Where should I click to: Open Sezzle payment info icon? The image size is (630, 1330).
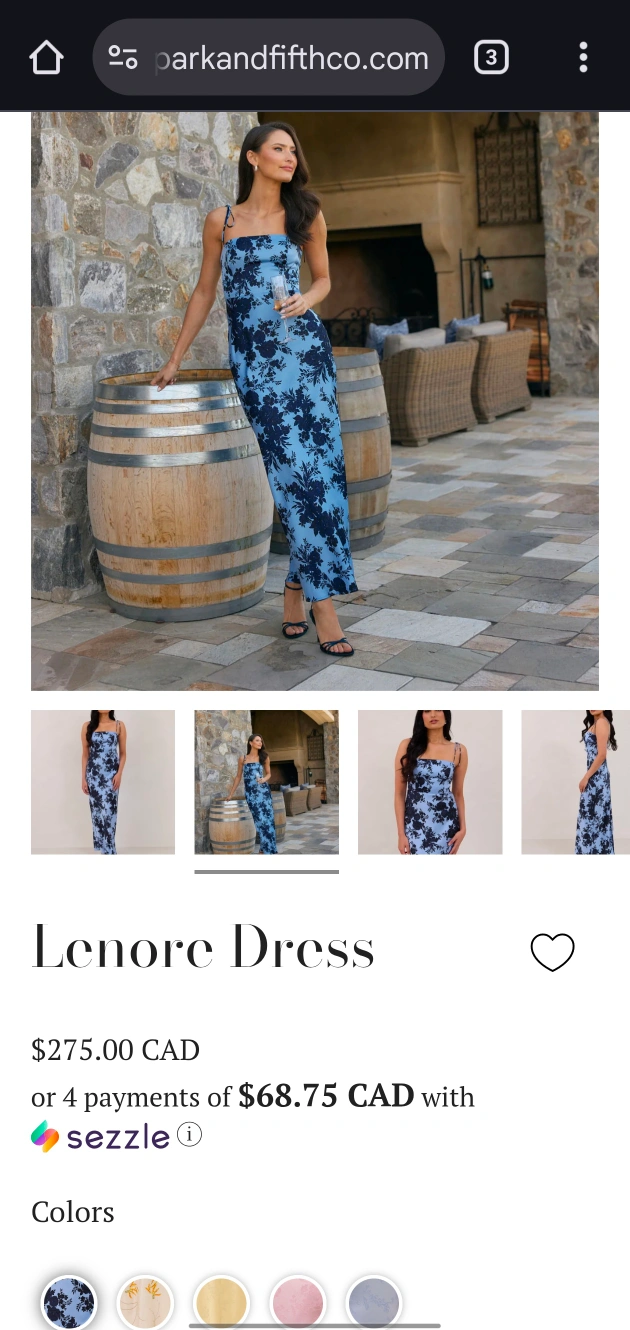coord(190,1135)
